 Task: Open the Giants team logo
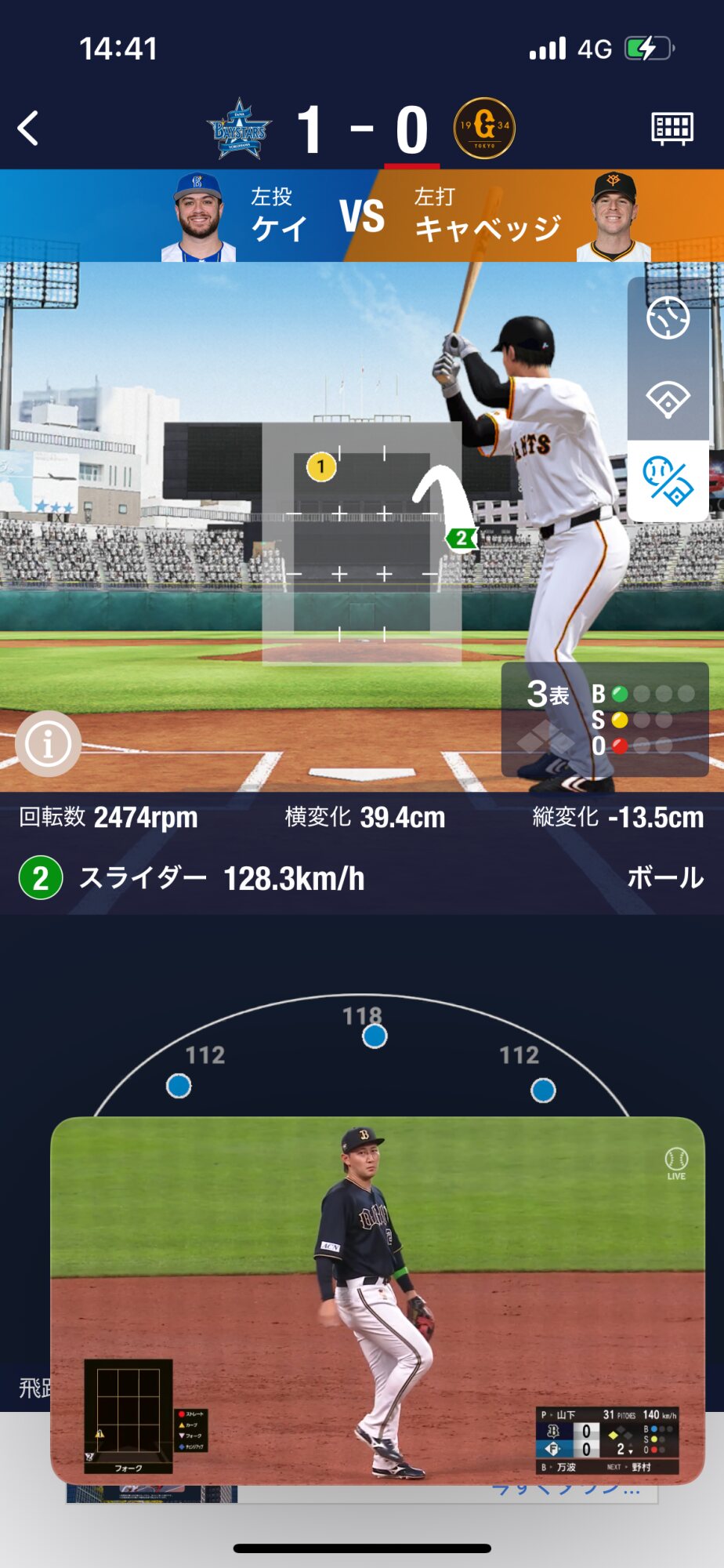click(484, 129)
